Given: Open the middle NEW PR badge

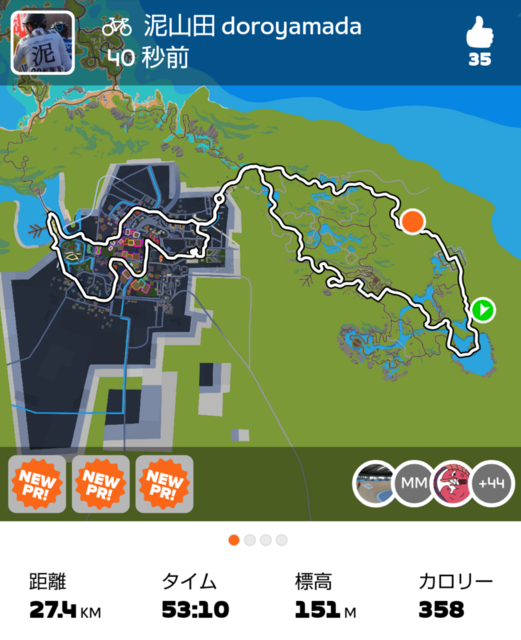Looking at the screenshot, I should click(x=101, y=484).
